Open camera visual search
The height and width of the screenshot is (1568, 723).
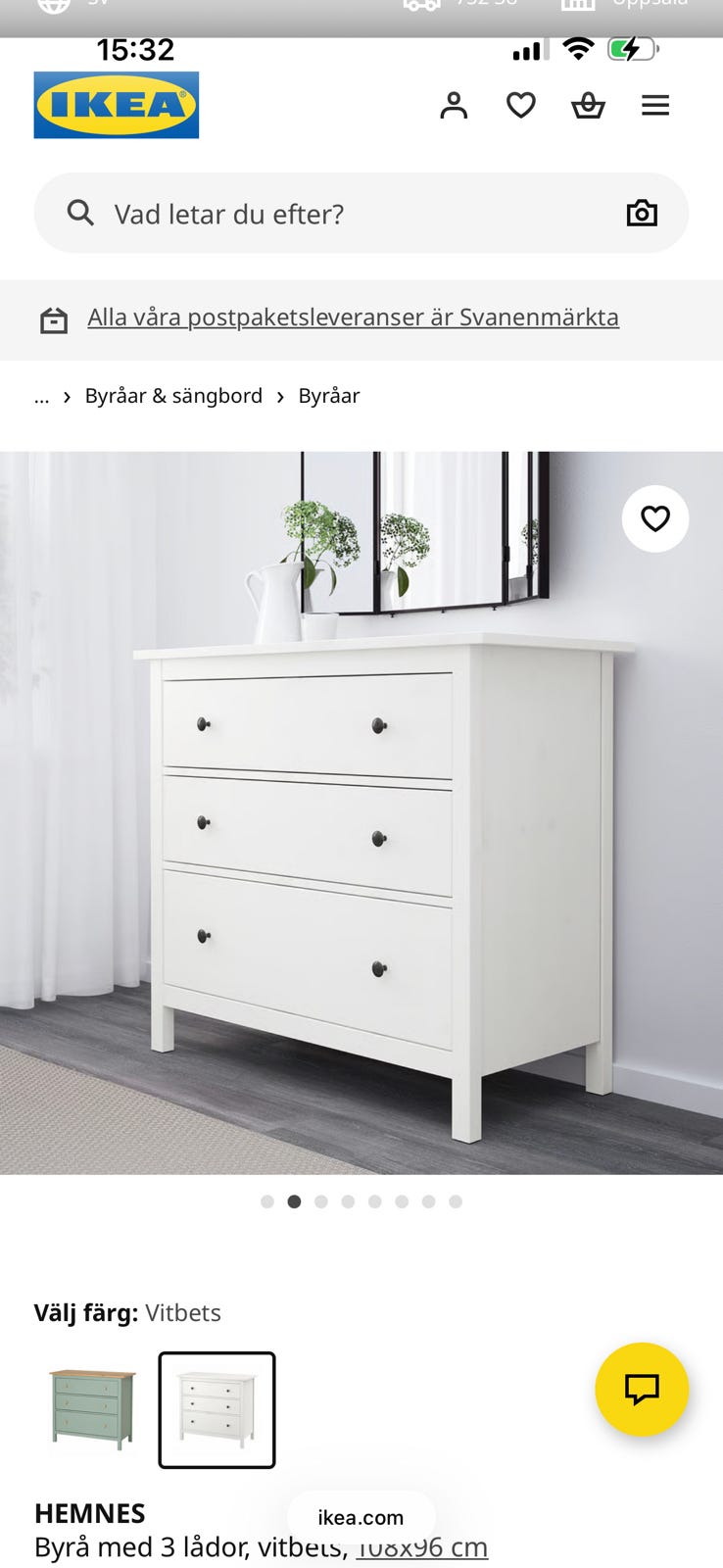click(642, 214)
